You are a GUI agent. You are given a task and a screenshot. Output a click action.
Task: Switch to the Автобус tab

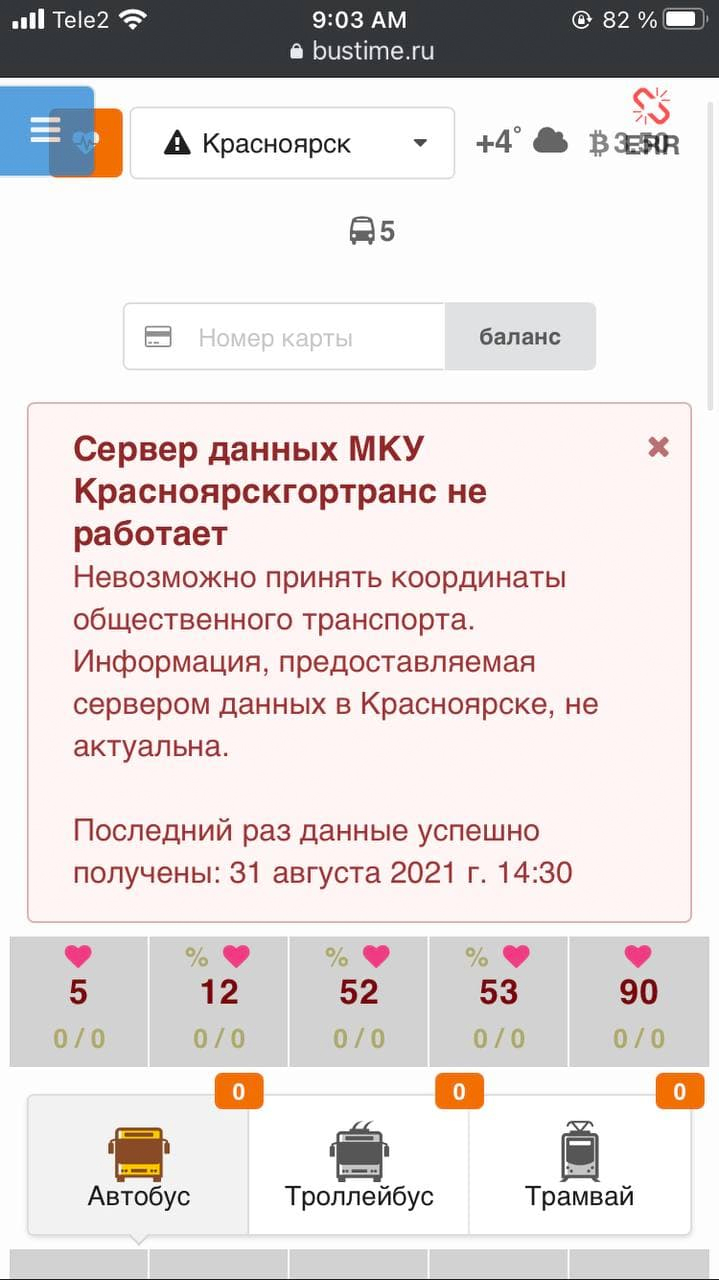click(x=138, y=1165)
